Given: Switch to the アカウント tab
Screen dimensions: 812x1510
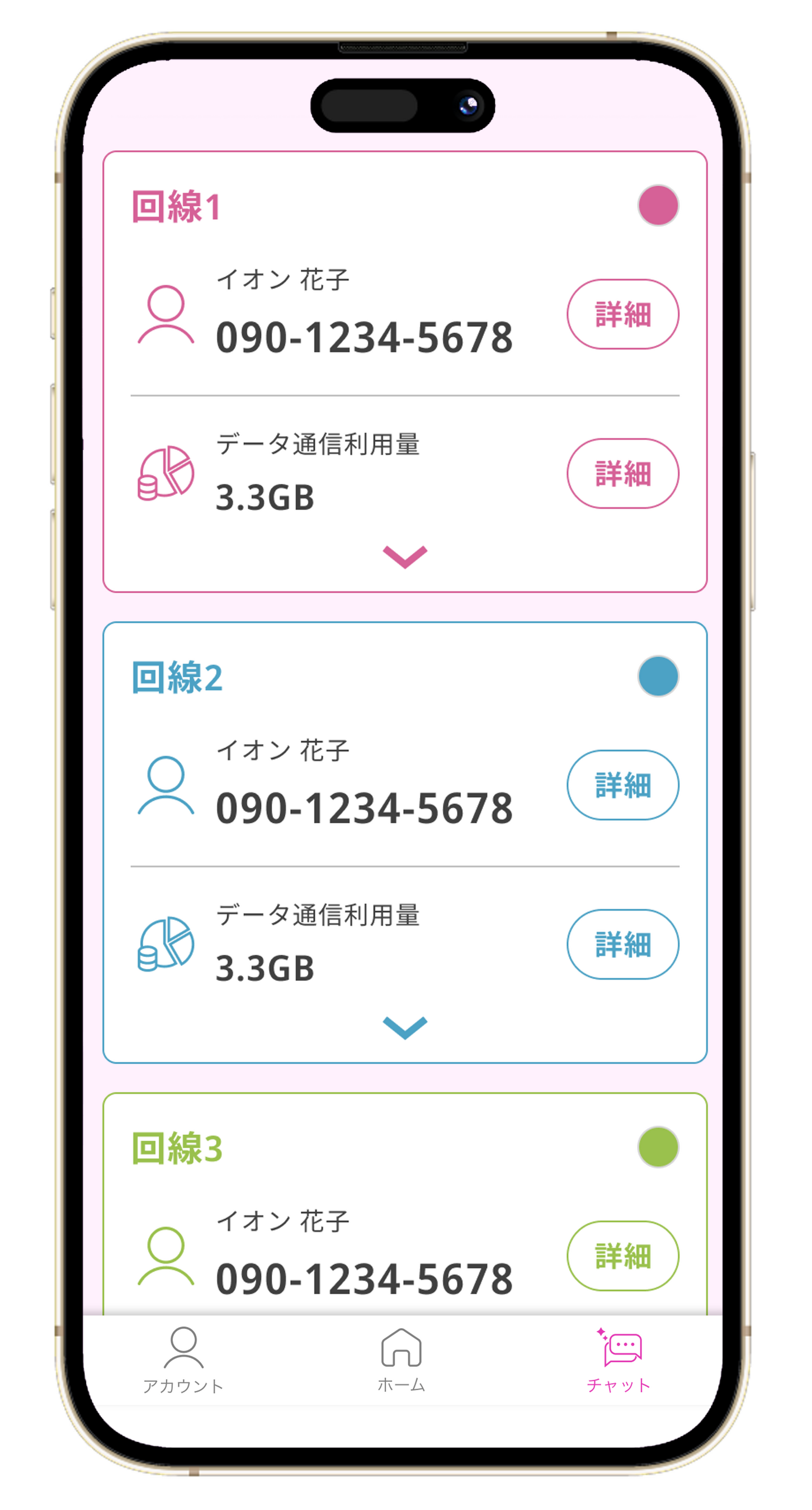Looking at the screenshot, I should coord(183,1361).
